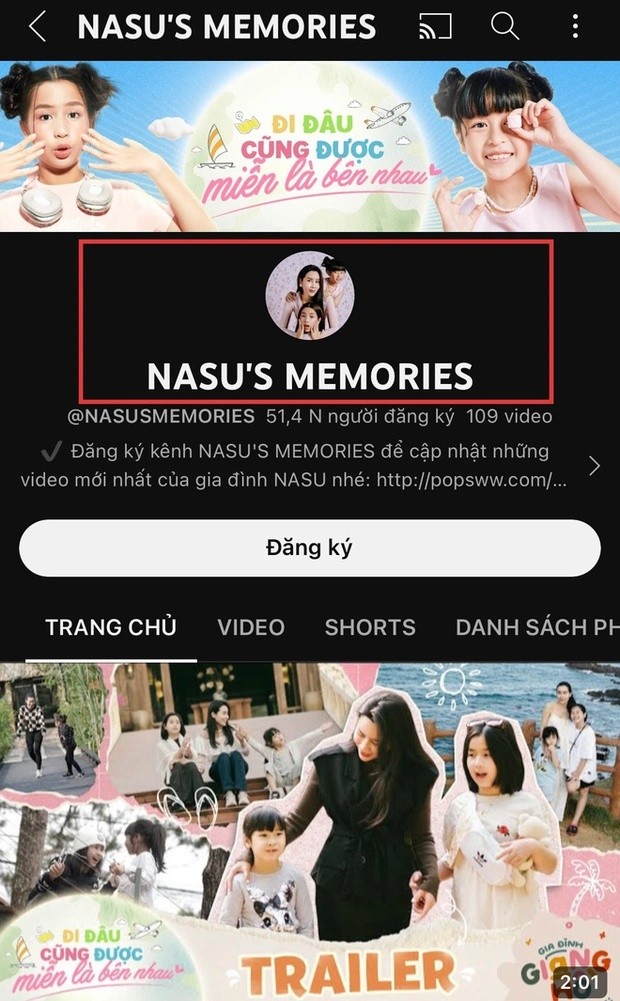Search within YouTube using the magnifier
This screenshot has height=1001, width=620.
(x=505, y=27)
